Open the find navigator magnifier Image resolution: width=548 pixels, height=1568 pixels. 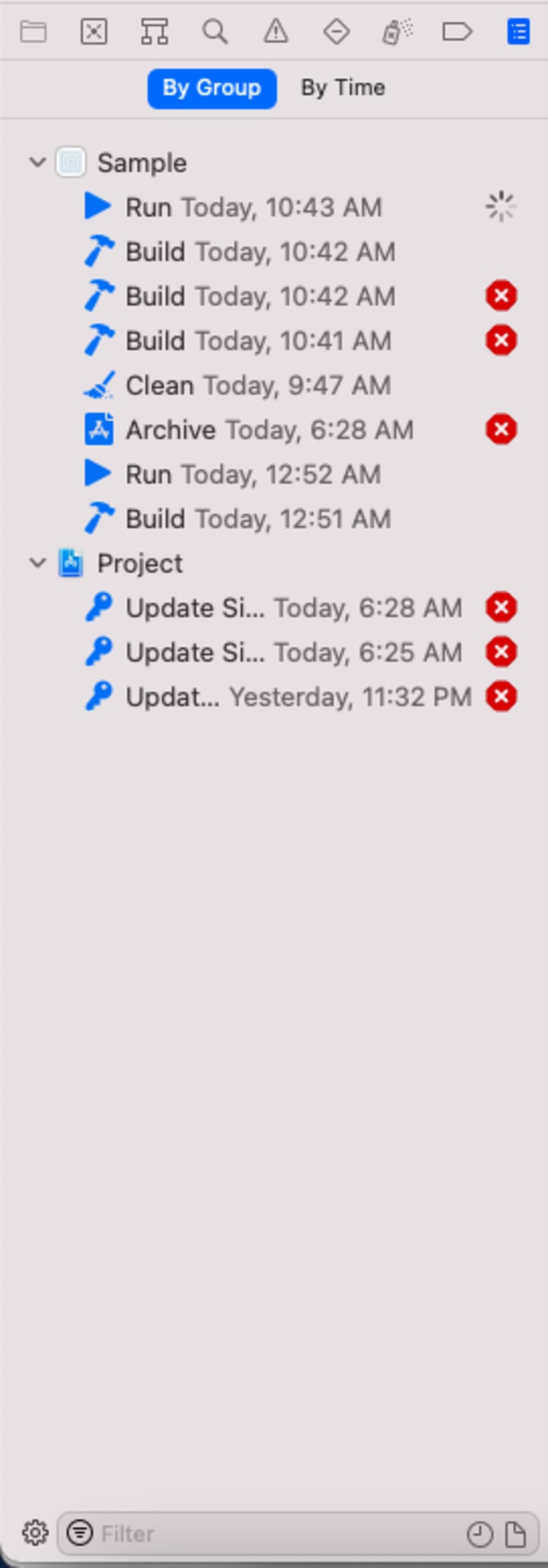pos(215,32)
